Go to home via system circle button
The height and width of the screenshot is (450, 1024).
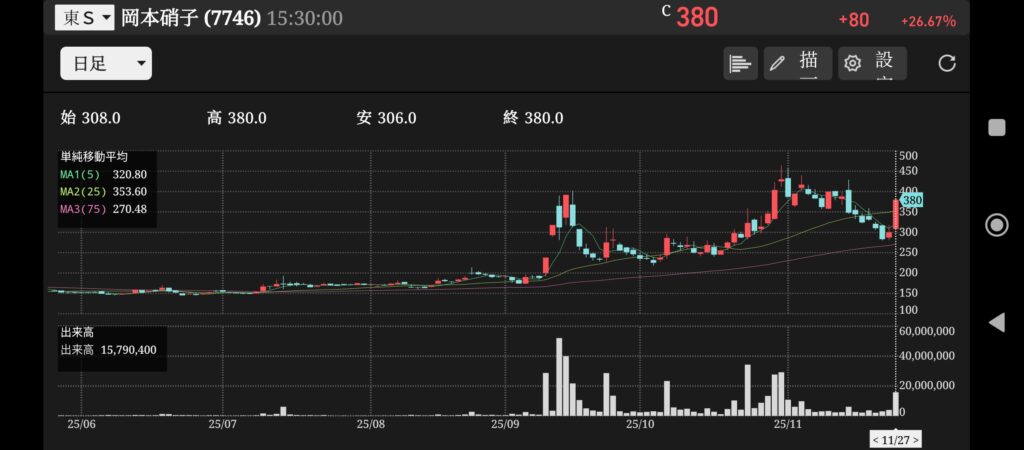coord(996,224)
